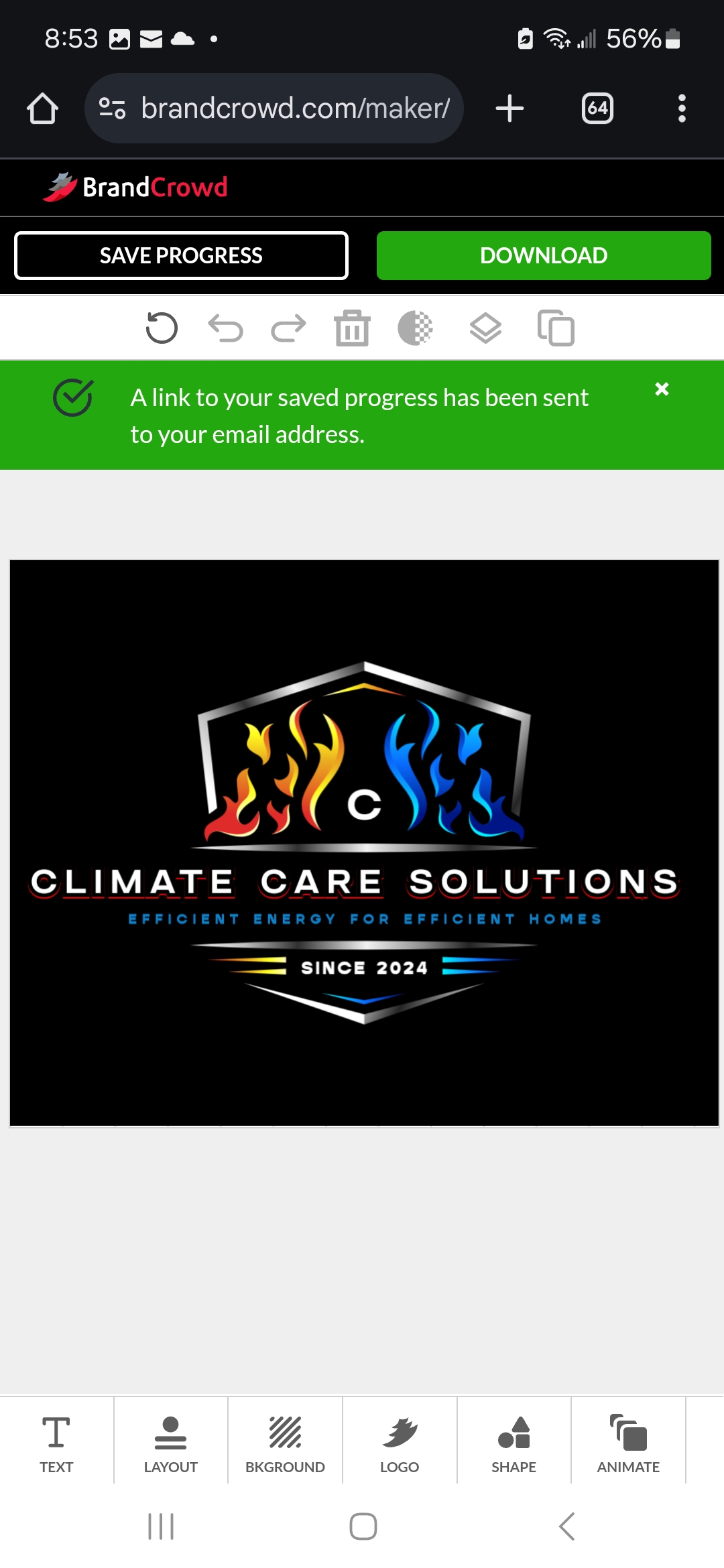Tap the Save Progress button
The image size is (724, 1568).
point(181,255)
